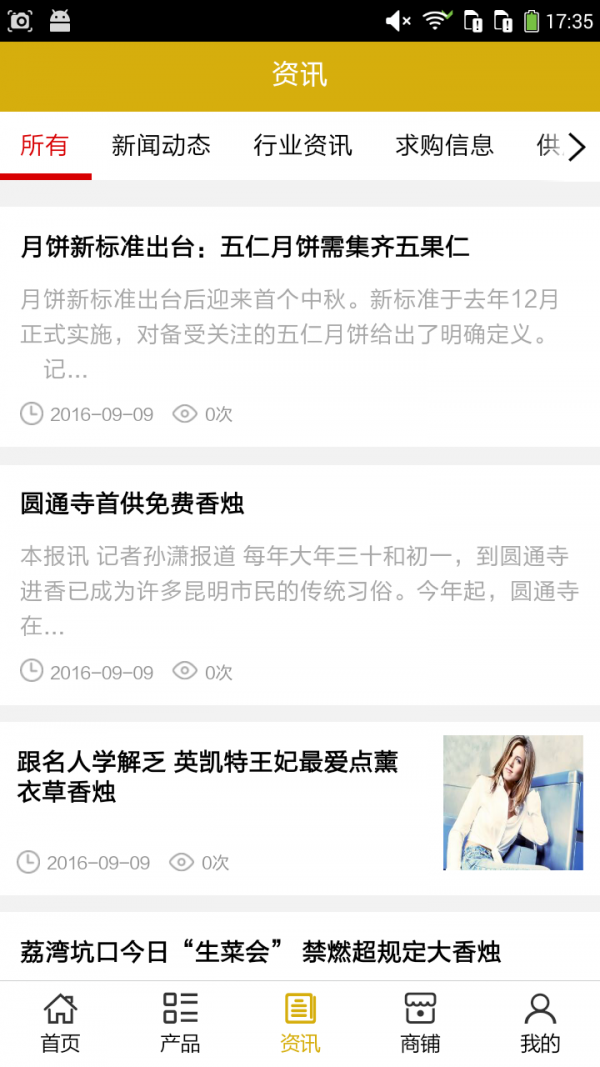The height and width of the screenshot is (1067, 600).
Task: Go to the 首页 home tab
Action: coord(60,1023)
